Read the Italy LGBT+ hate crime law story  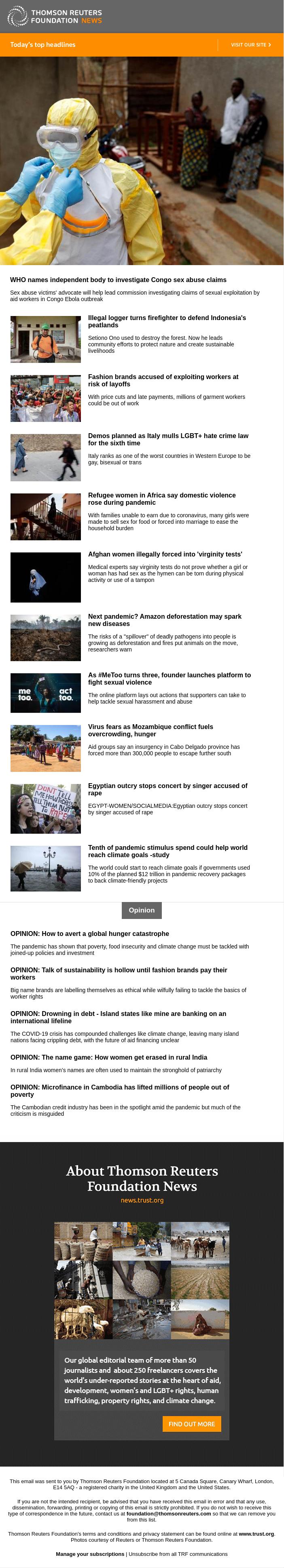coord(167,439)
